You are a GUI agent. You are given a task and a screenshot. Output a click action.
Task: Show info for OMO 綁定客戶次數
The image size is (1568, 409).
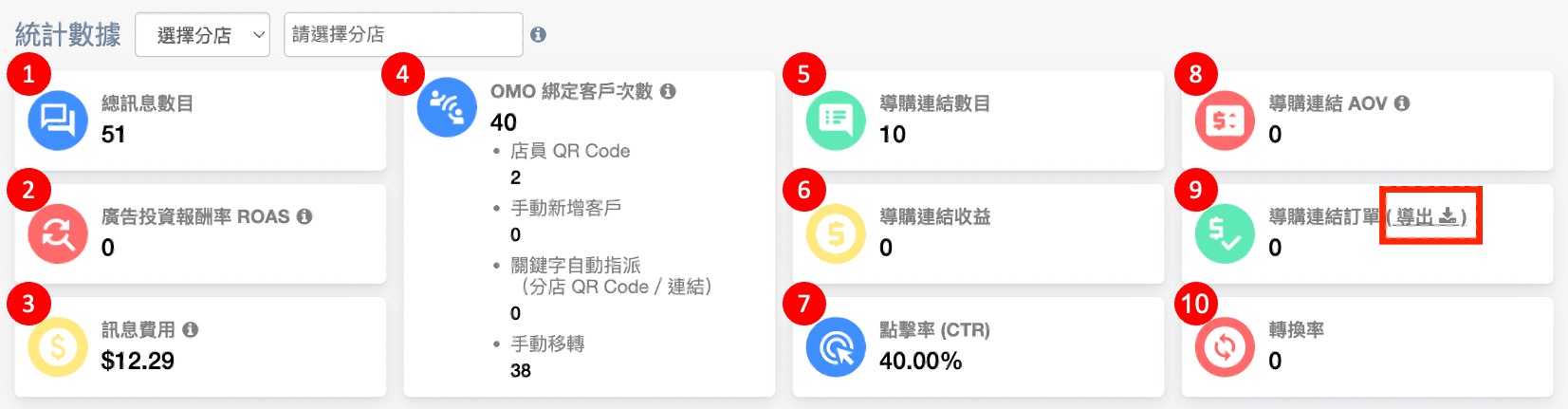click(x=668, y=91)
